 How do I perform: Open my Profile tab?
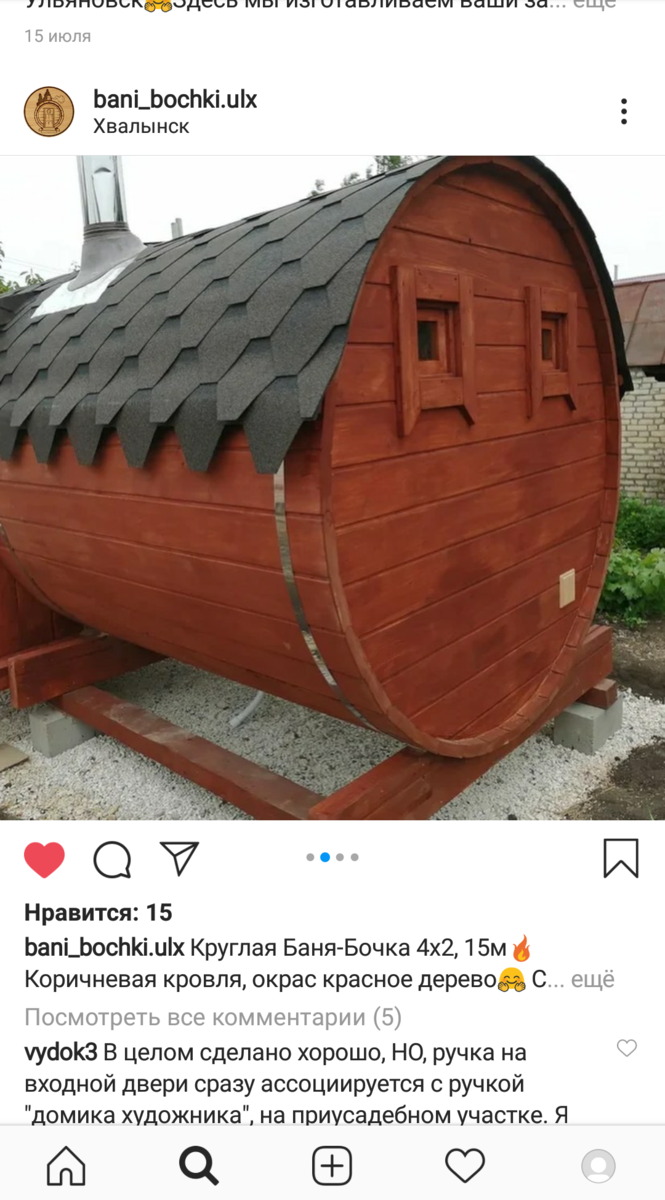[598, 1165]
